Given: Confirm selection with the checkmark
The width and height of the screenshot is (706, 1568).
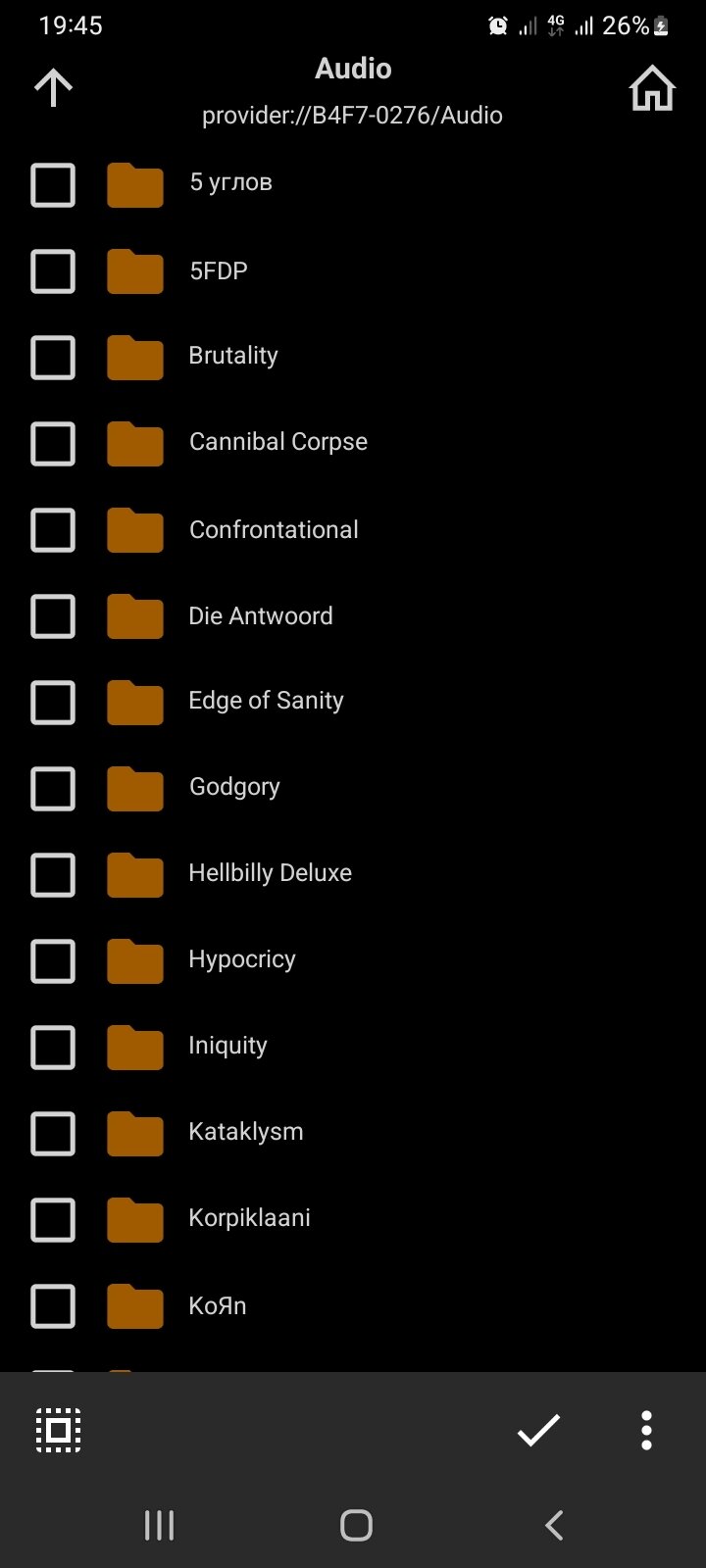Looking at the screenshot, I should click(538, 1431).
